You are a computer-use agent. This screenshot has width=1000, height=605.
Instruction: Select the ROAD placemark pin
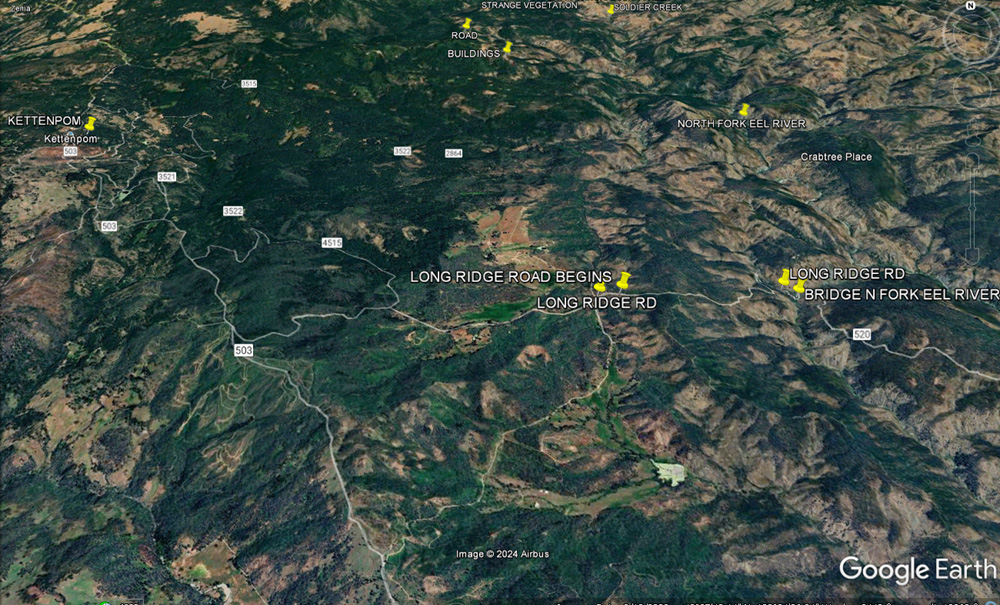(x=466, y=23)
